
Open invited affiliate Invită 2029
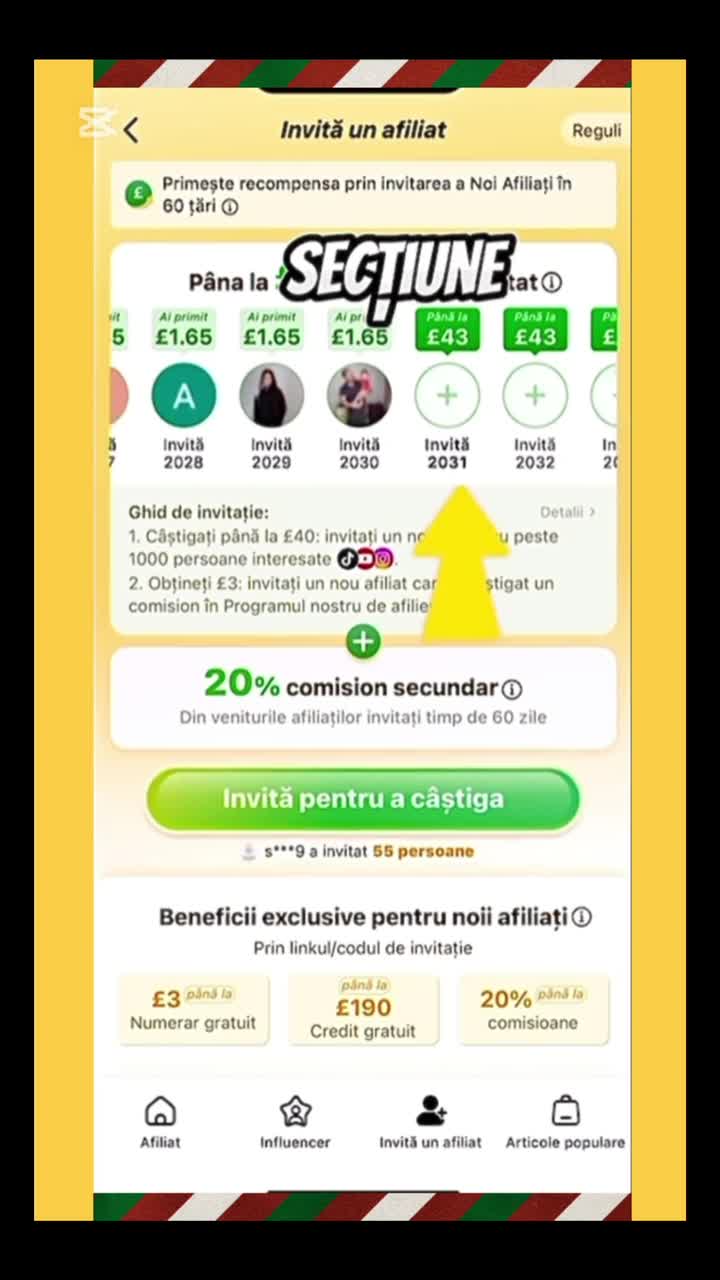272,396
